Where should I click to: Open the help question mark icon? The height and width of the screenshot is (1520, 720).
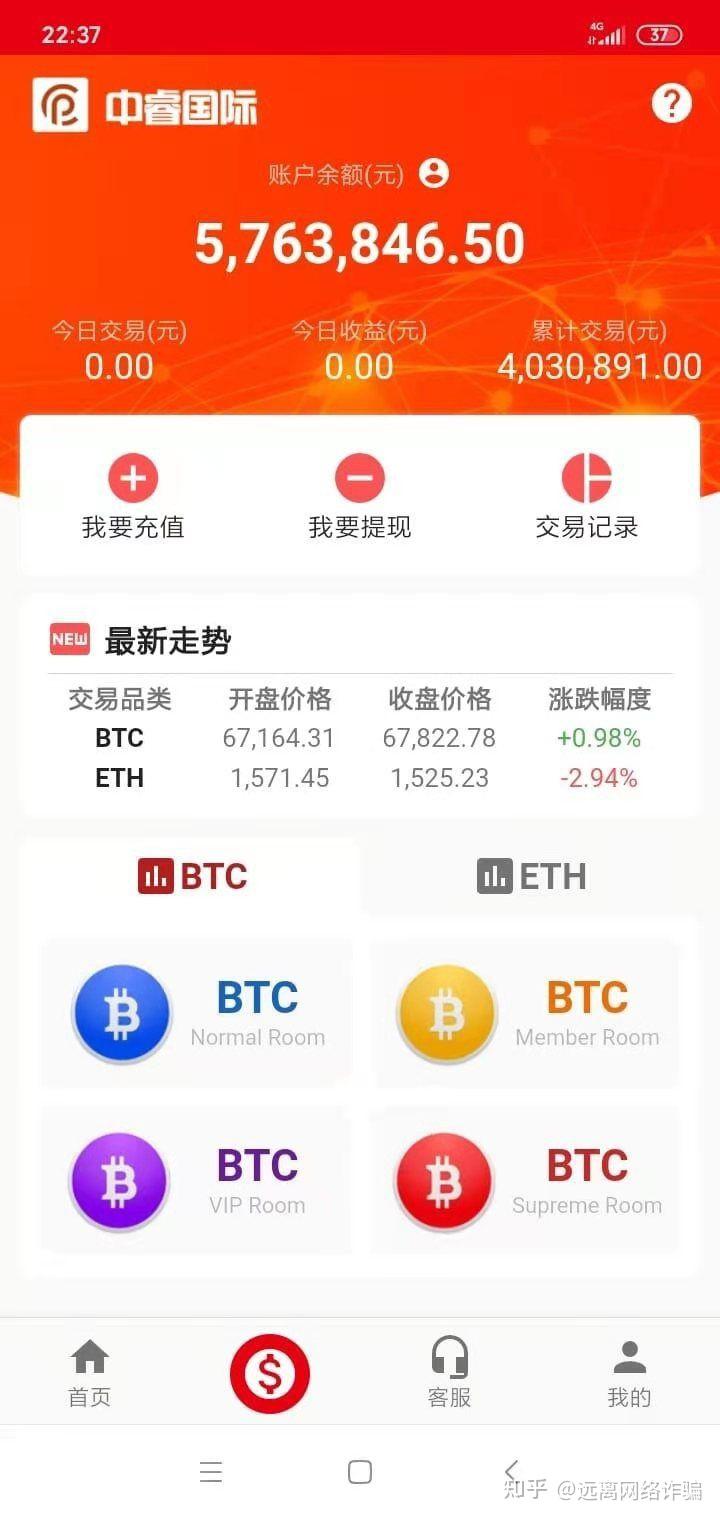[673, 103]
